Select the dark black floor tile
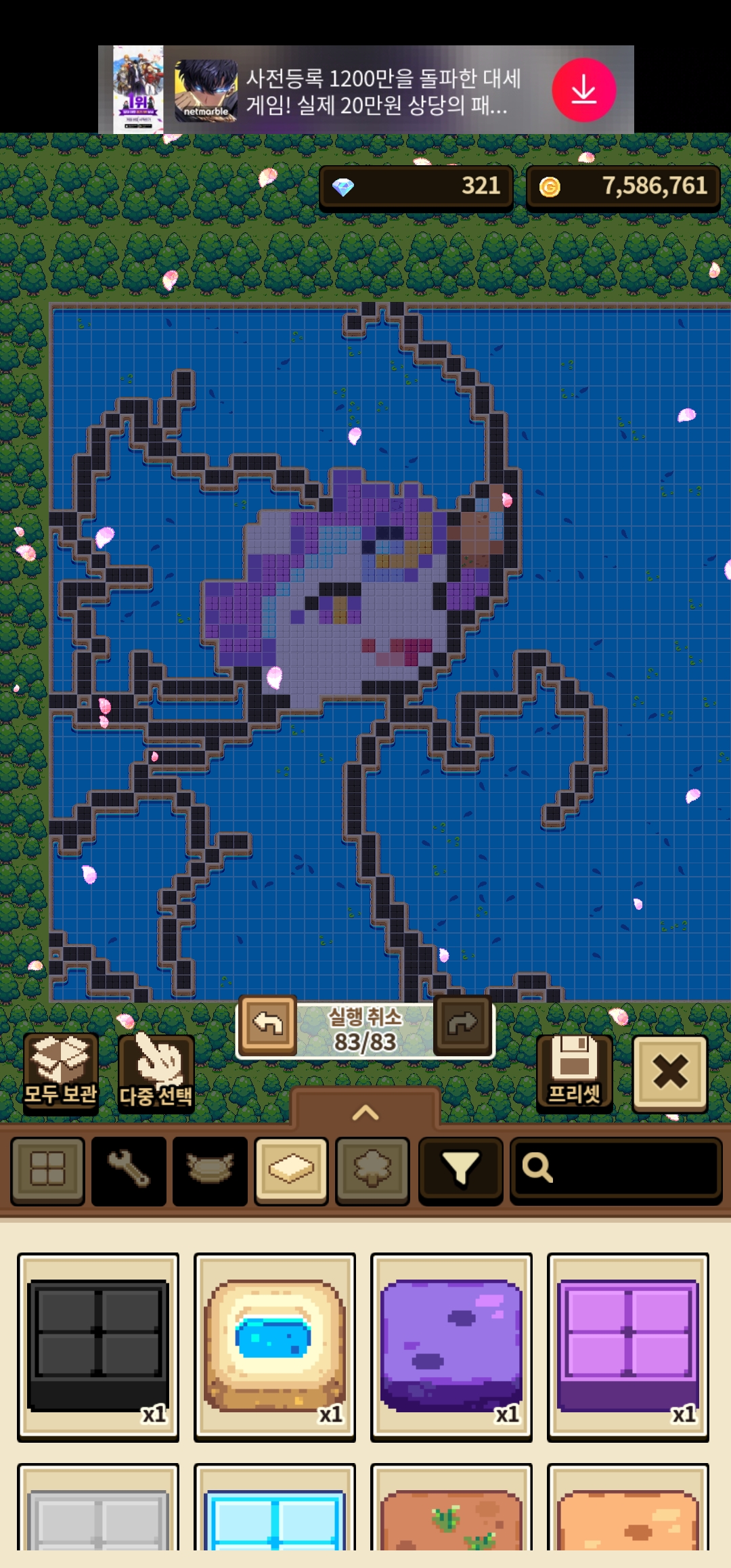Screen dimensions: 731x1568 (98, 1346)
